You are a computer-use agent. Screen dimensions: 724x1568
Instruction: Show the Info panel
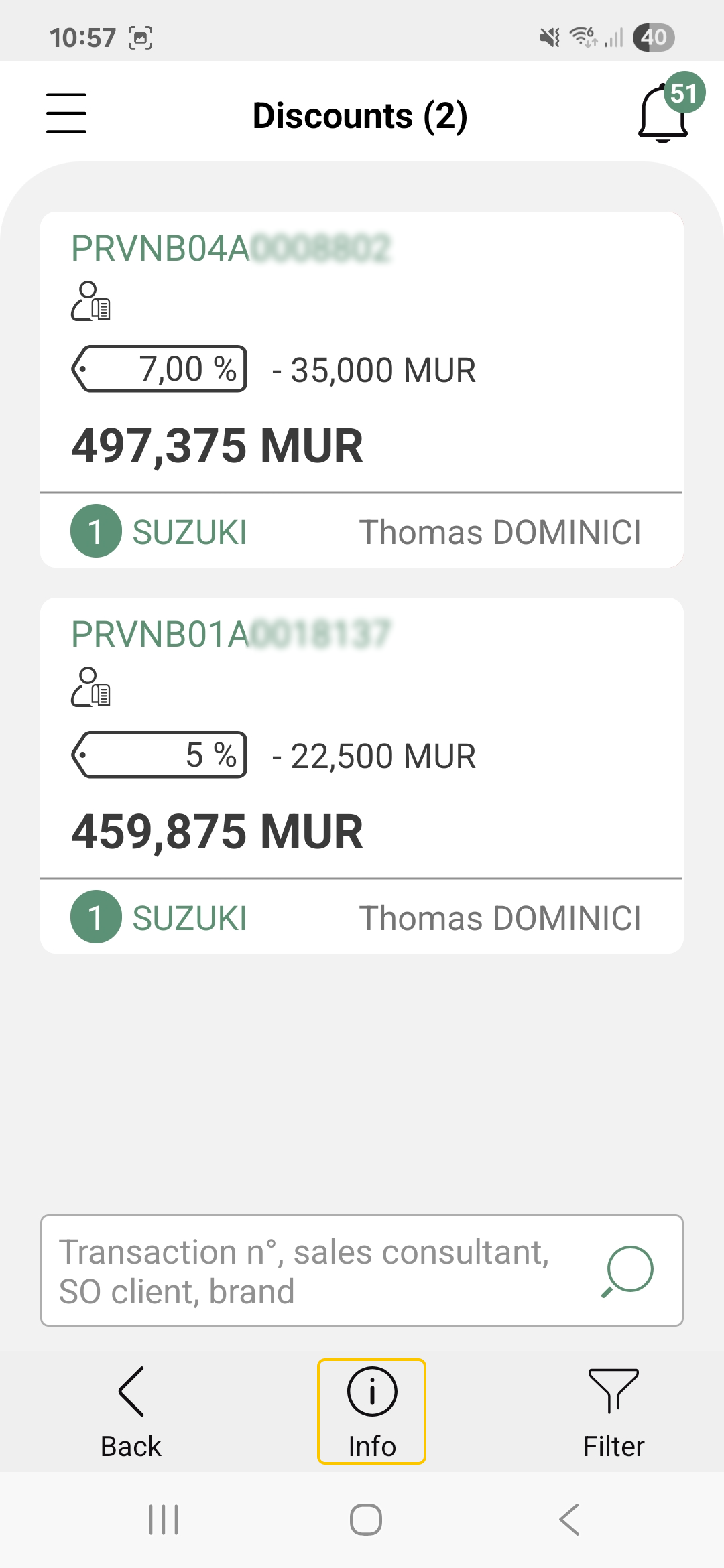point(371,1411)
